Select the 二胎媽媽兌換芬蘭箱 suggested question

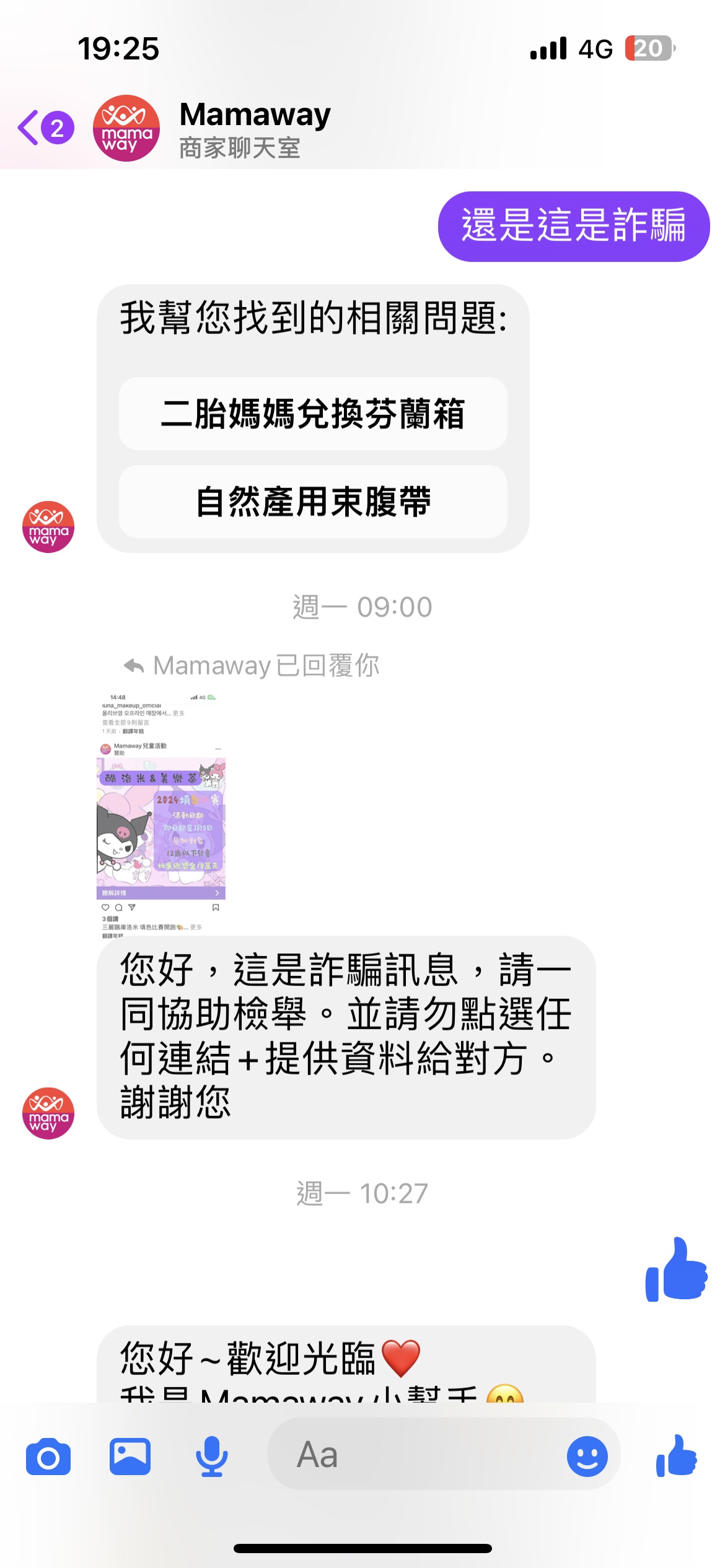313,414
